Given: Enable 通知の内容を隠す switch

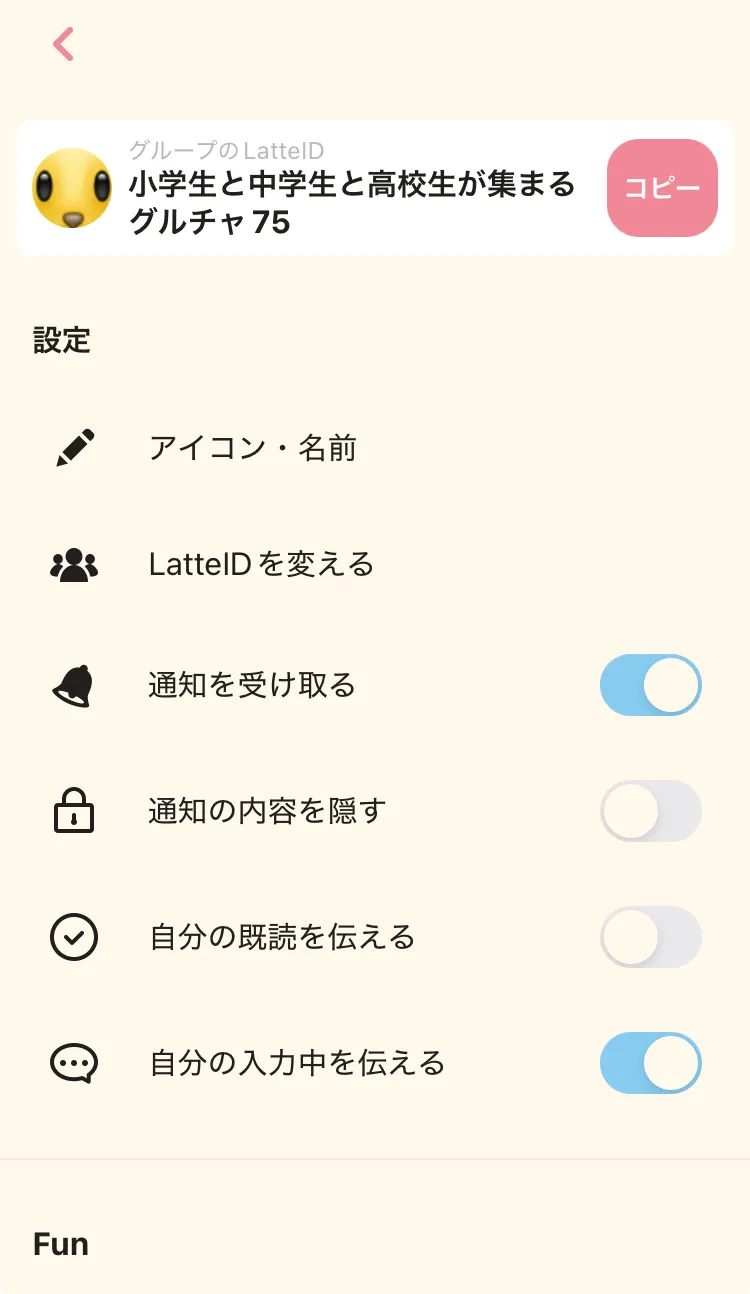Looking at the screenshot, I should [650, 811].
